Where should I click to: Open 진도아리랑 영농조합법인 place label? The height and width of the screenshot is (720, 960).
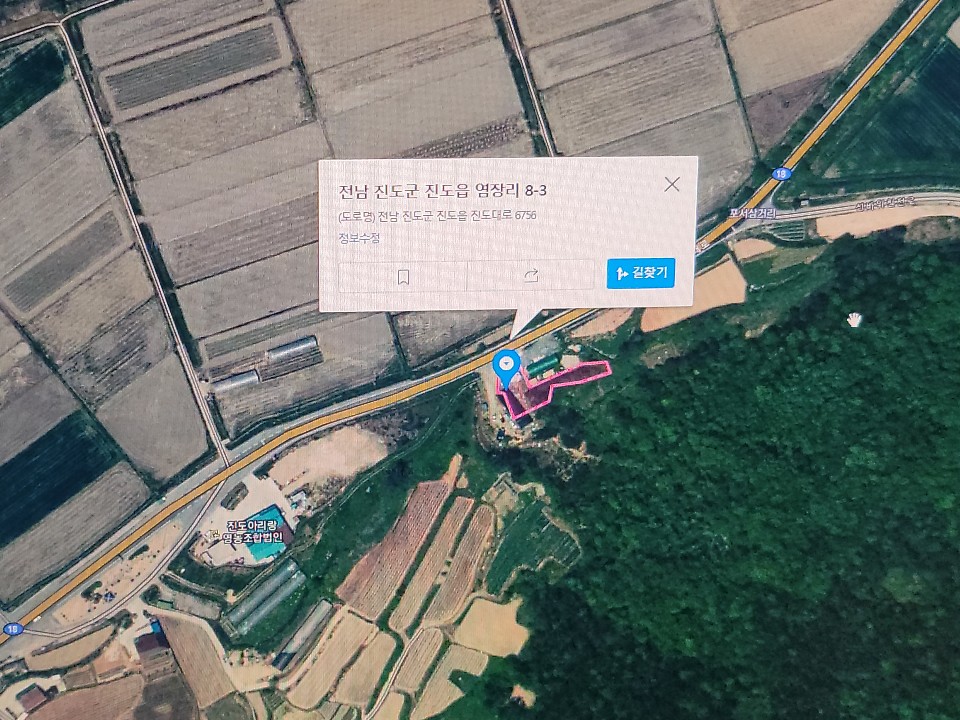point(252,532)
